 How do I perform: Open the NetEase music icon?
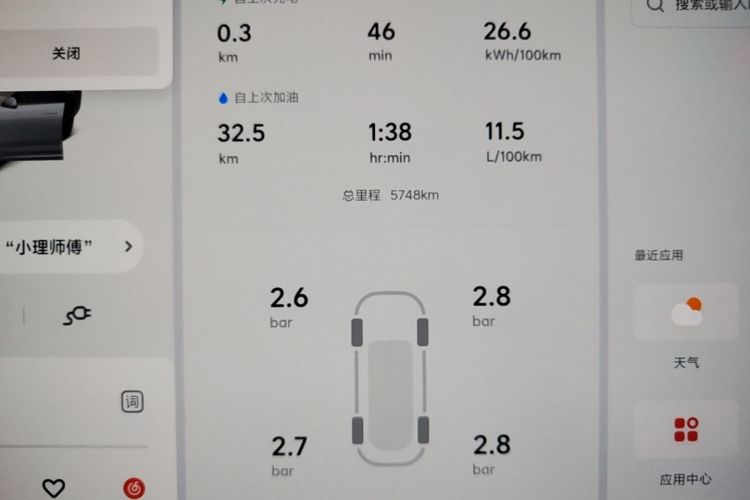tap(133, 488)
